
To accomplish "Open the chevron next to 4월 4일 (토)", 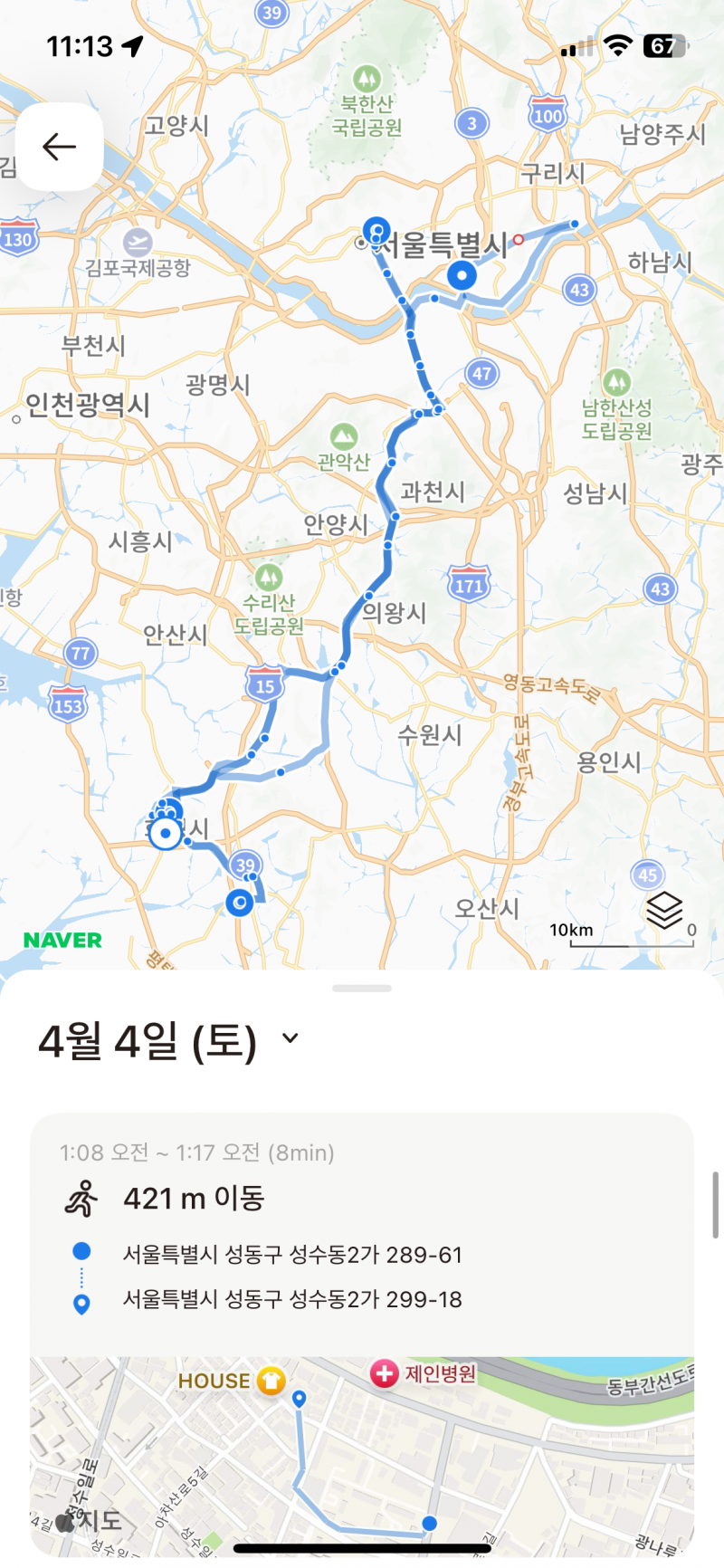I will point(290,1039).
